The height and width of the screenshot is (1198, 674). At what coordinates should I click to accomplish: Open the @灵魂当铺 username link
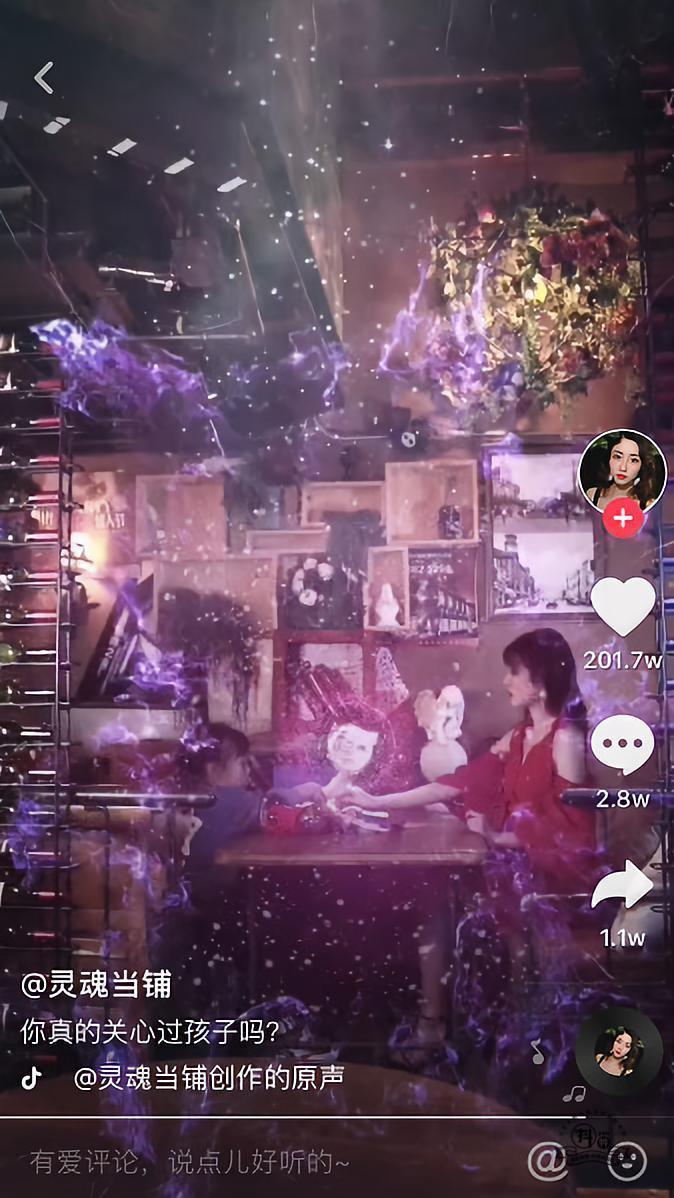click(97, 985)
